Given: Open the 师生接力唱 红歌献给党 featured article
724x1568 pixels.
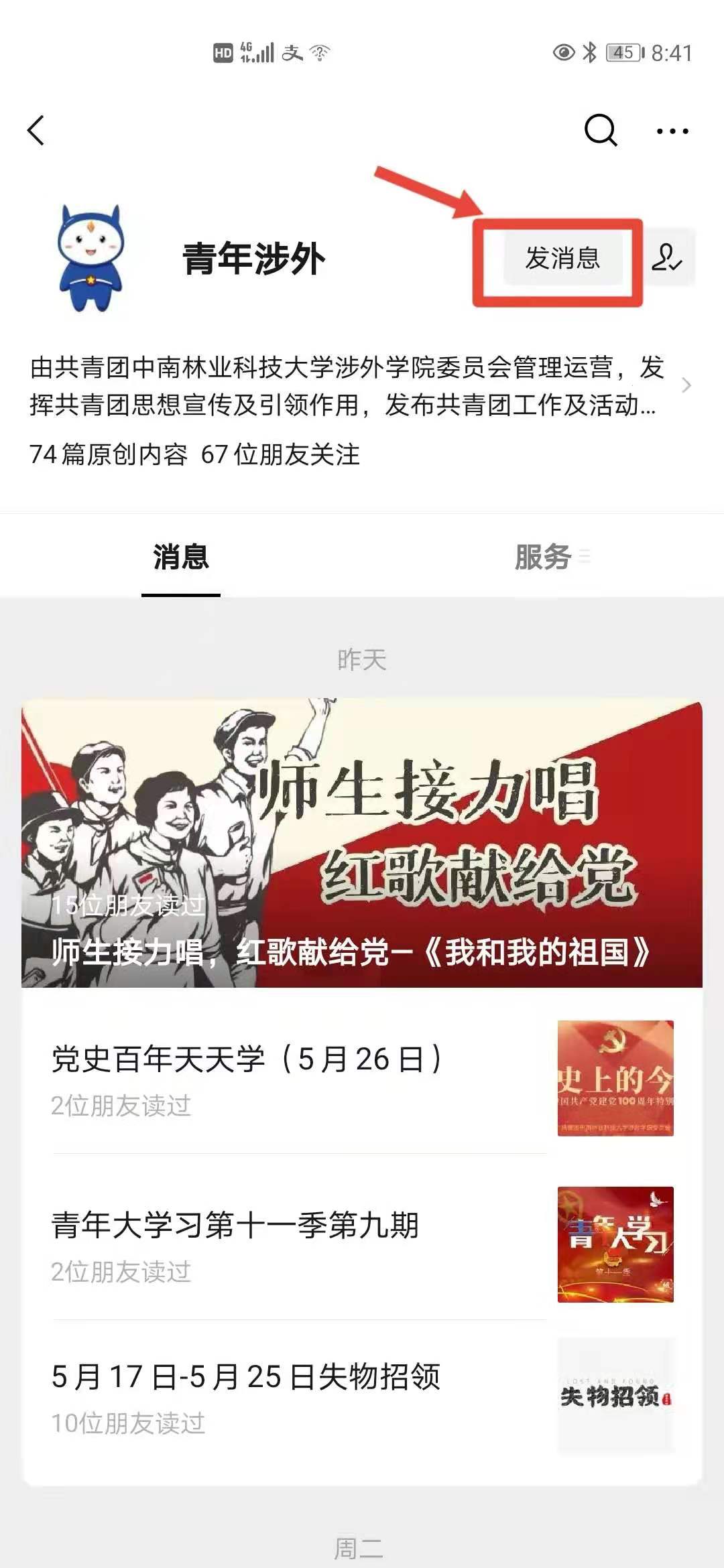Looking at the screenshot, I should [x=362, y=843].
